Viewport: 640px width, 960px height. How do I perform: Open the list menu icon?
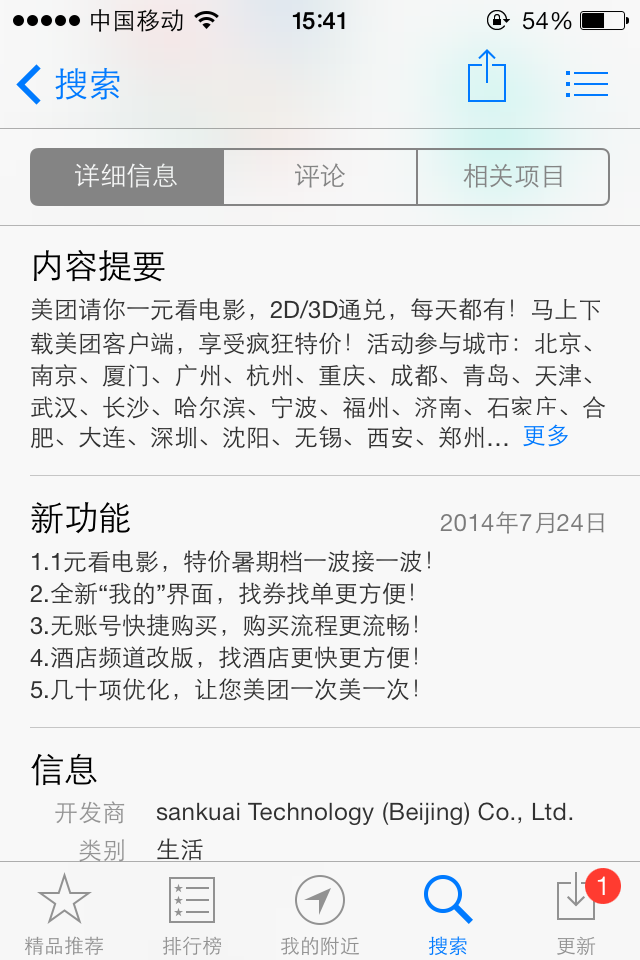(x=586, y=83)
